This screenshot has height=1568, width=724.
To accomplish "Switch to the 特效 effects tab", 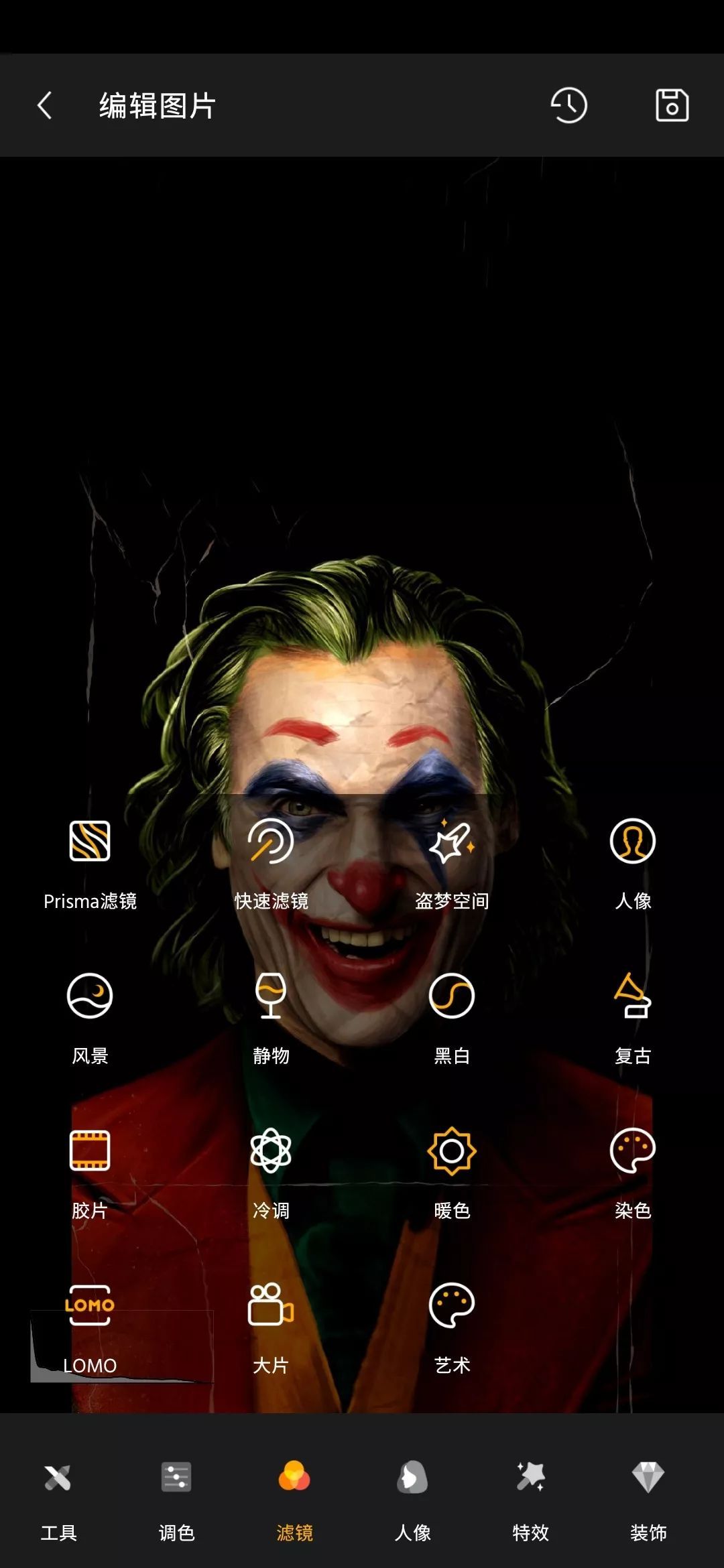I will coord(530,1500).
